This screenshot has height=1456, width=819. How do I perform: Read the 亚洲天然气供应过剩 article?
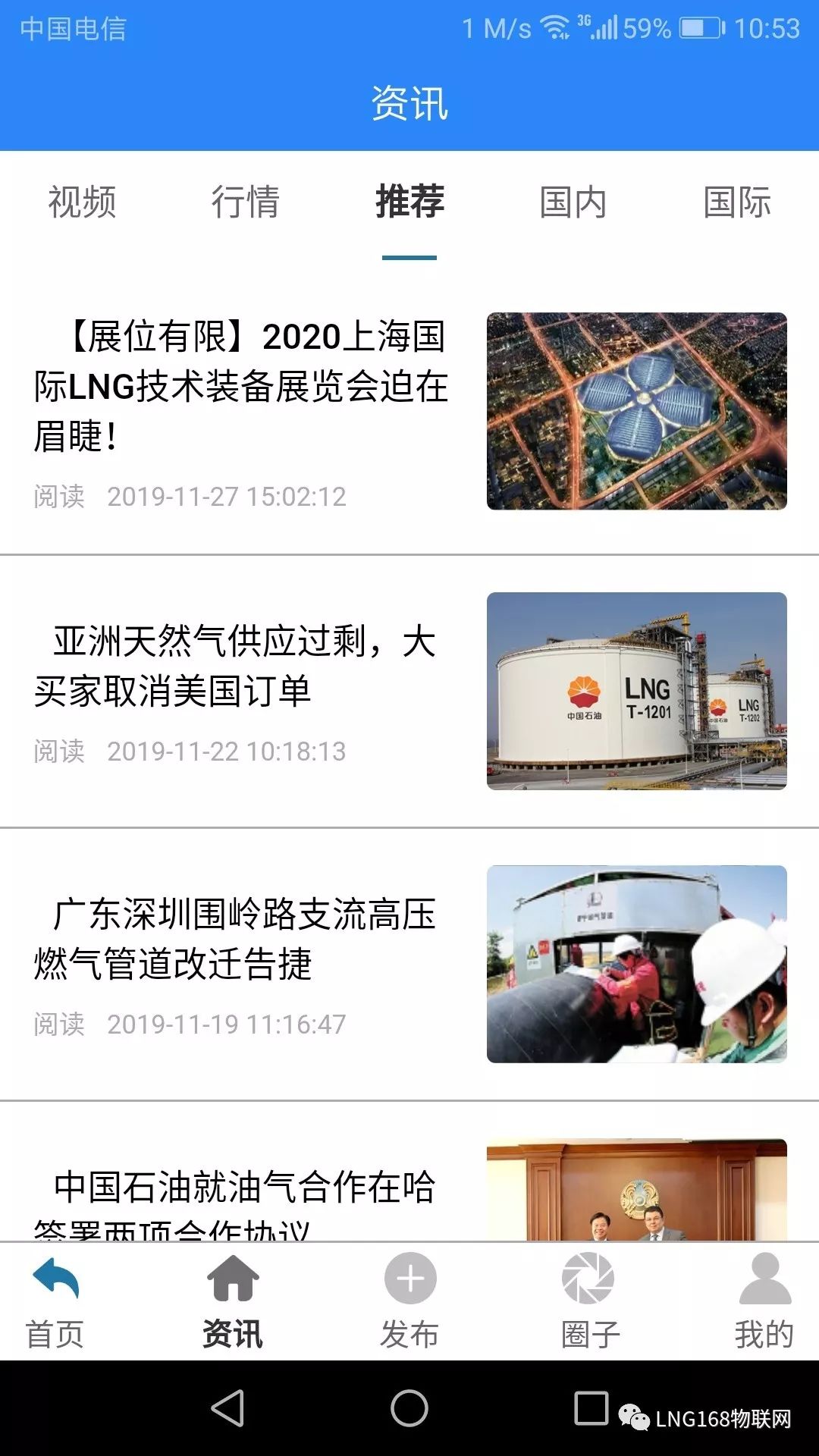click(x=235, y=666)
